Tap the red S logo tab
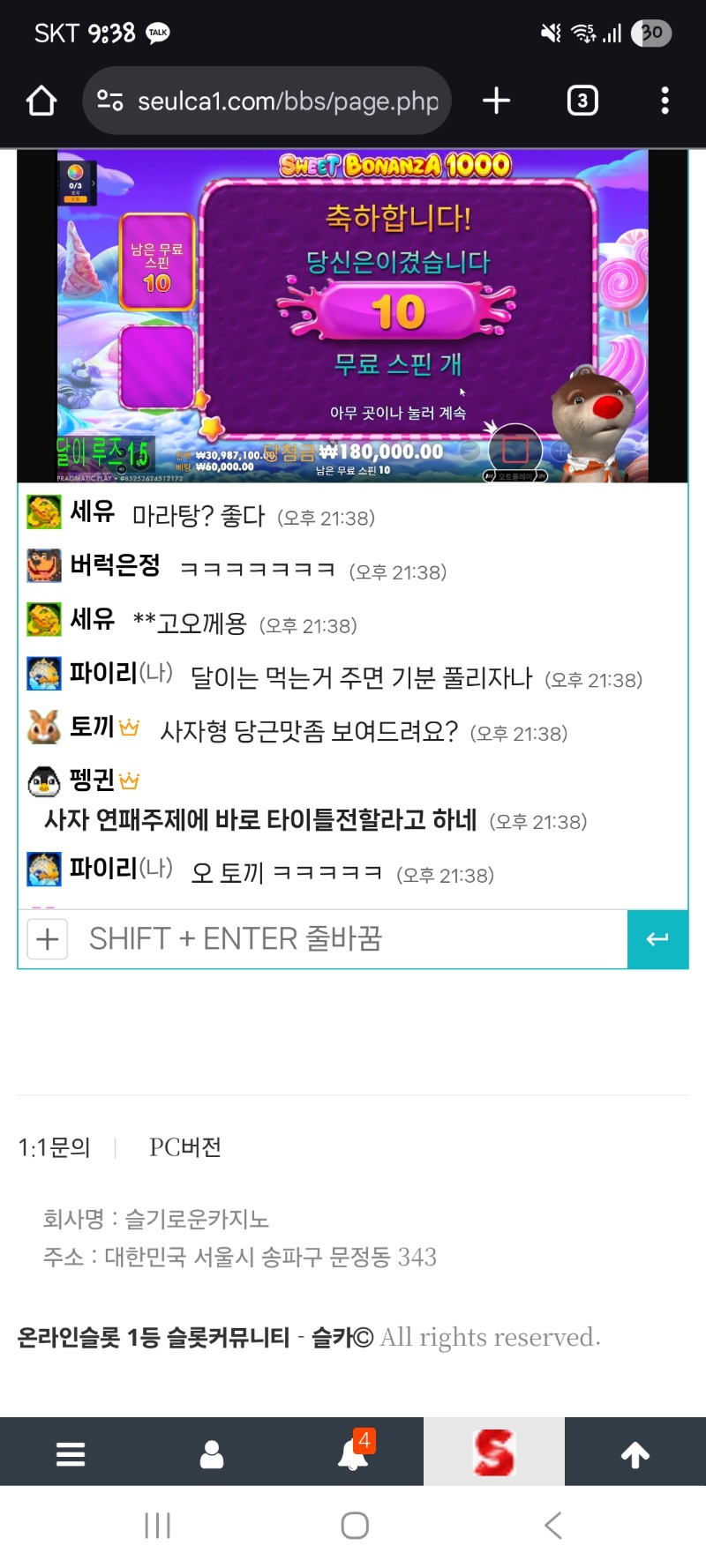Image resolution: width=706 pixels, height=1568 pixels. (494, 1452)
